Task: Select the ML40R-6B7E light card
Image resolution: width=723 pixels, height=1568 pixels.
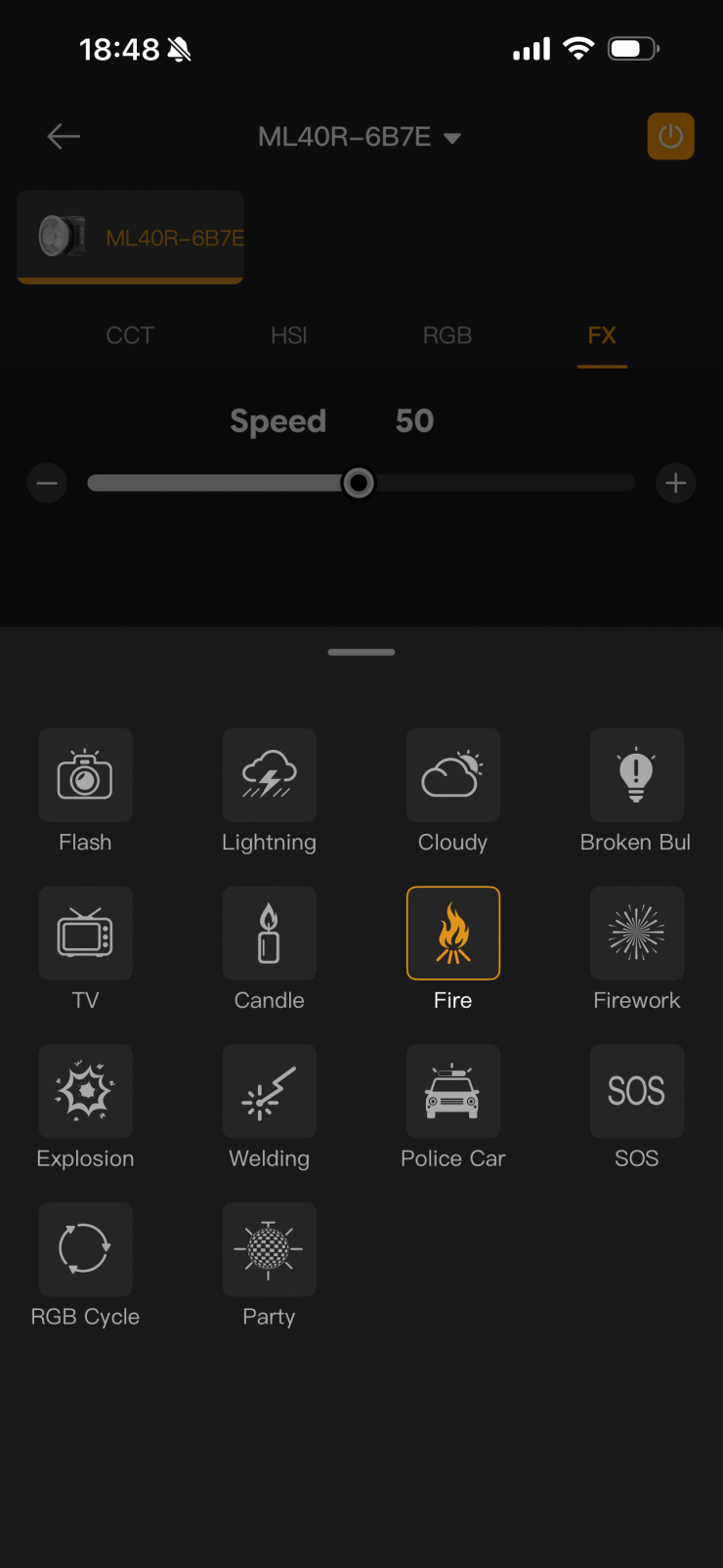Action: pyautogui.click(x=130, y=238)
